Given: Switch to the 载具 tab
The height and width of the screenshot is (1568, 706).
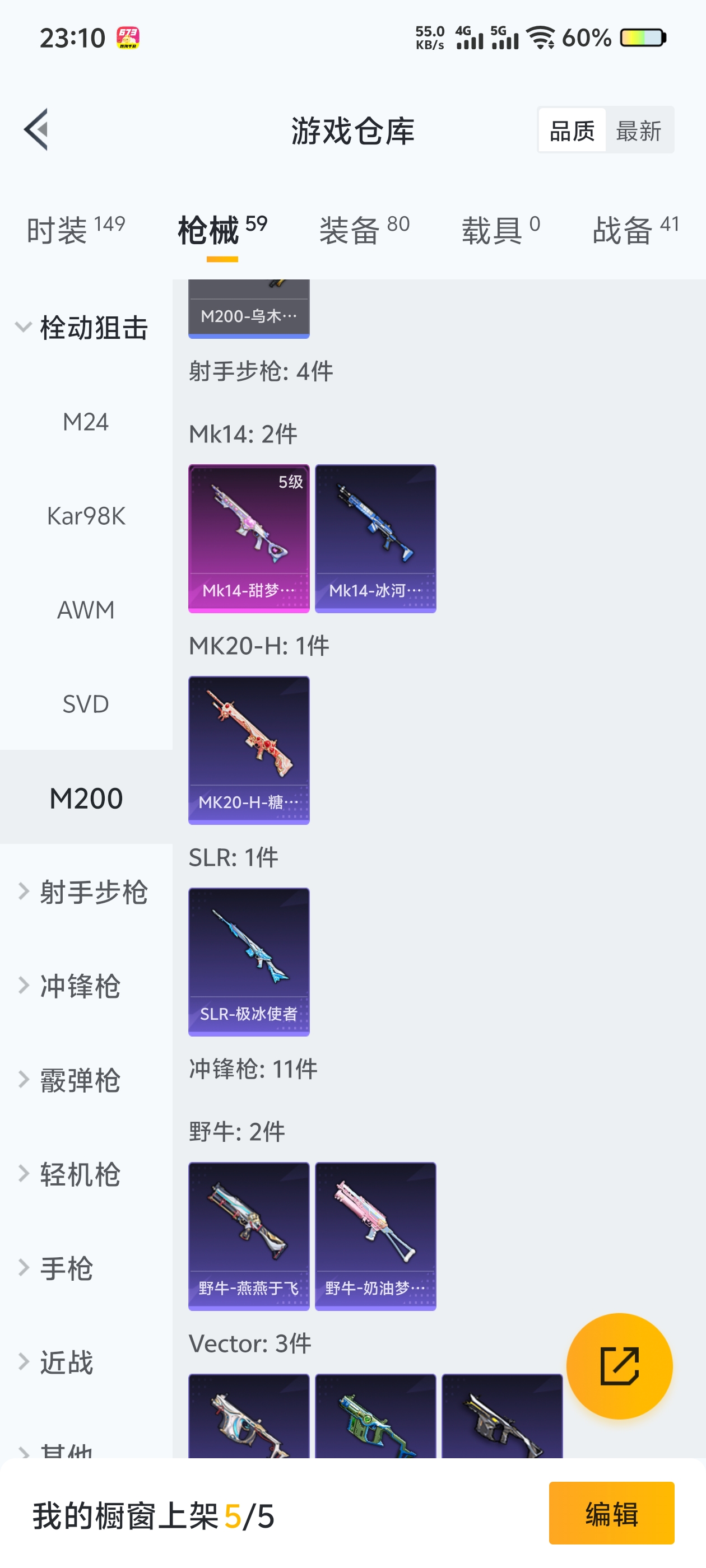Looking at the screenshot, I should pyautogui.click(x=500, y=230).
